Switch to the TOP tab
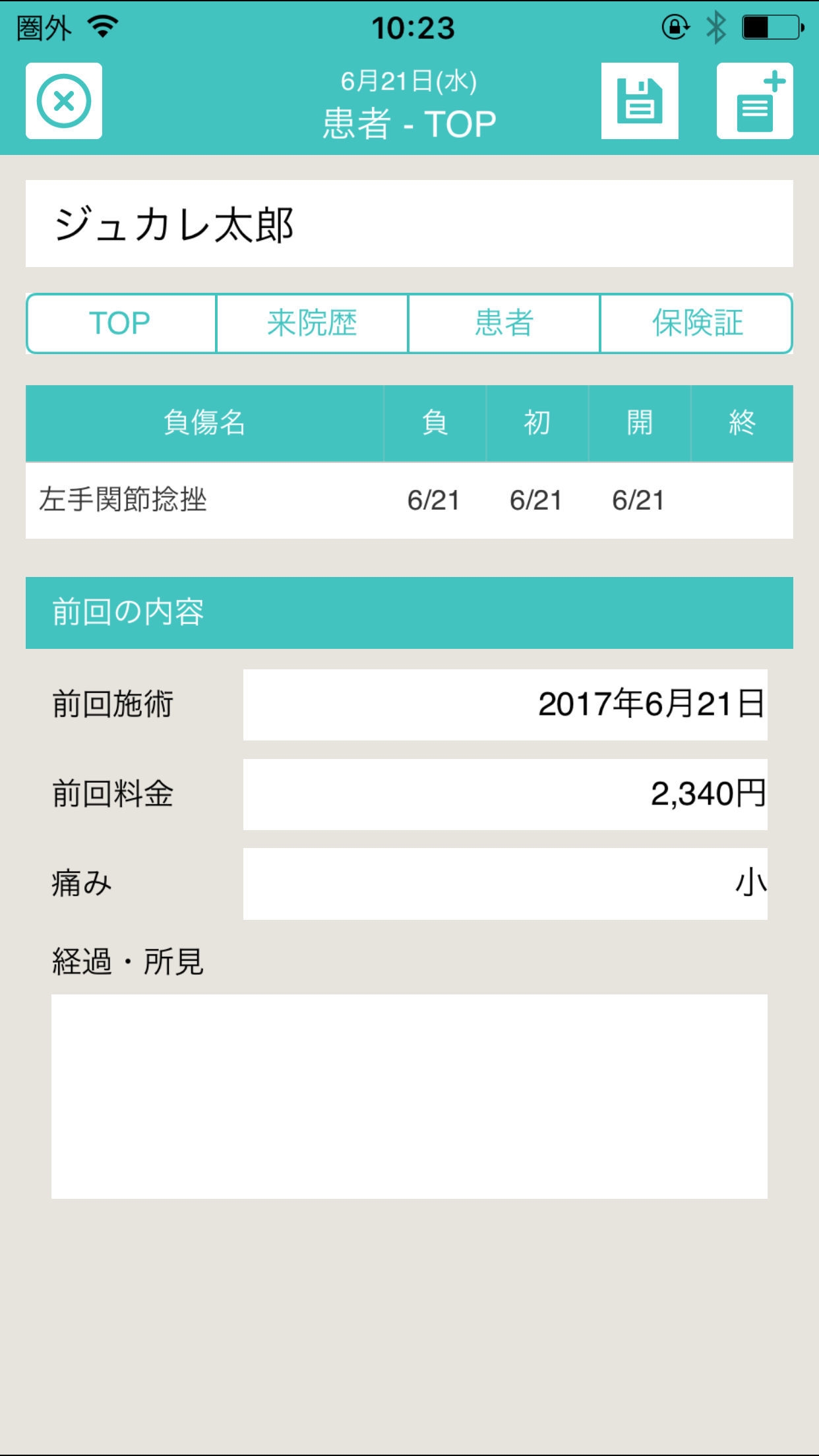The height and width of the screenshot is (1456, 819). click(x=121, y=323)
